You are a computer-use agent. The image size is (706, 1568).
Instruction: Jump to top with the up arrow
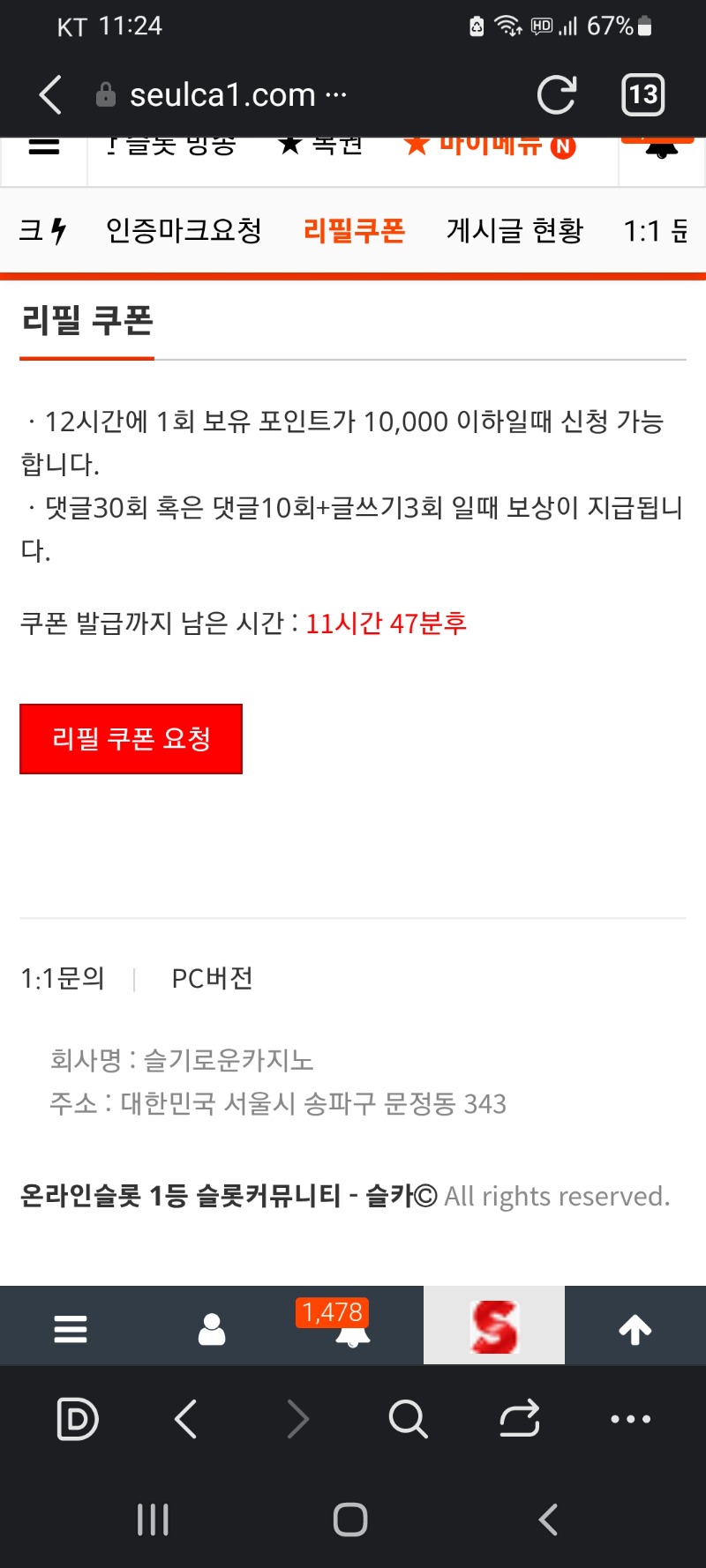tap(635, 1328)
